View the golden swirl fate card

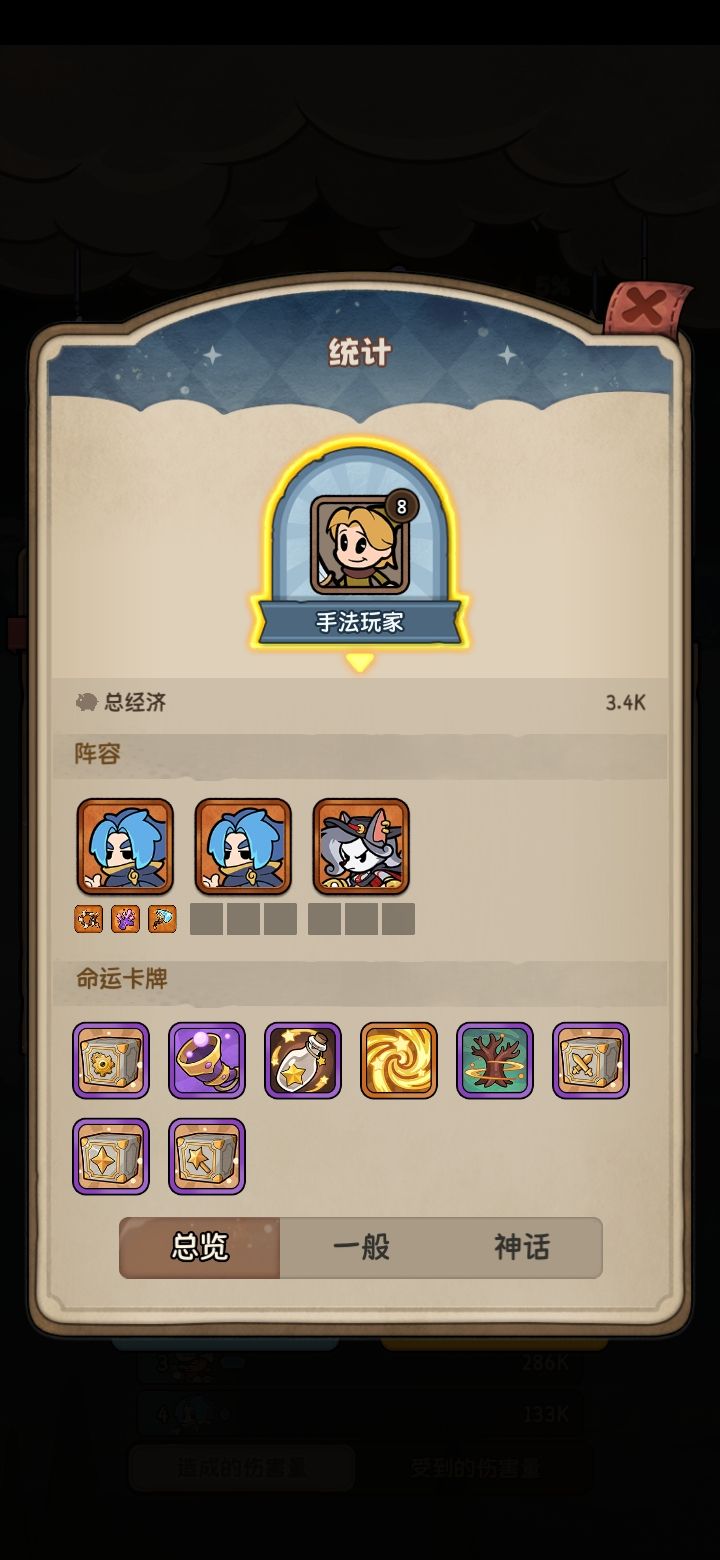(x=399, y=1060)
